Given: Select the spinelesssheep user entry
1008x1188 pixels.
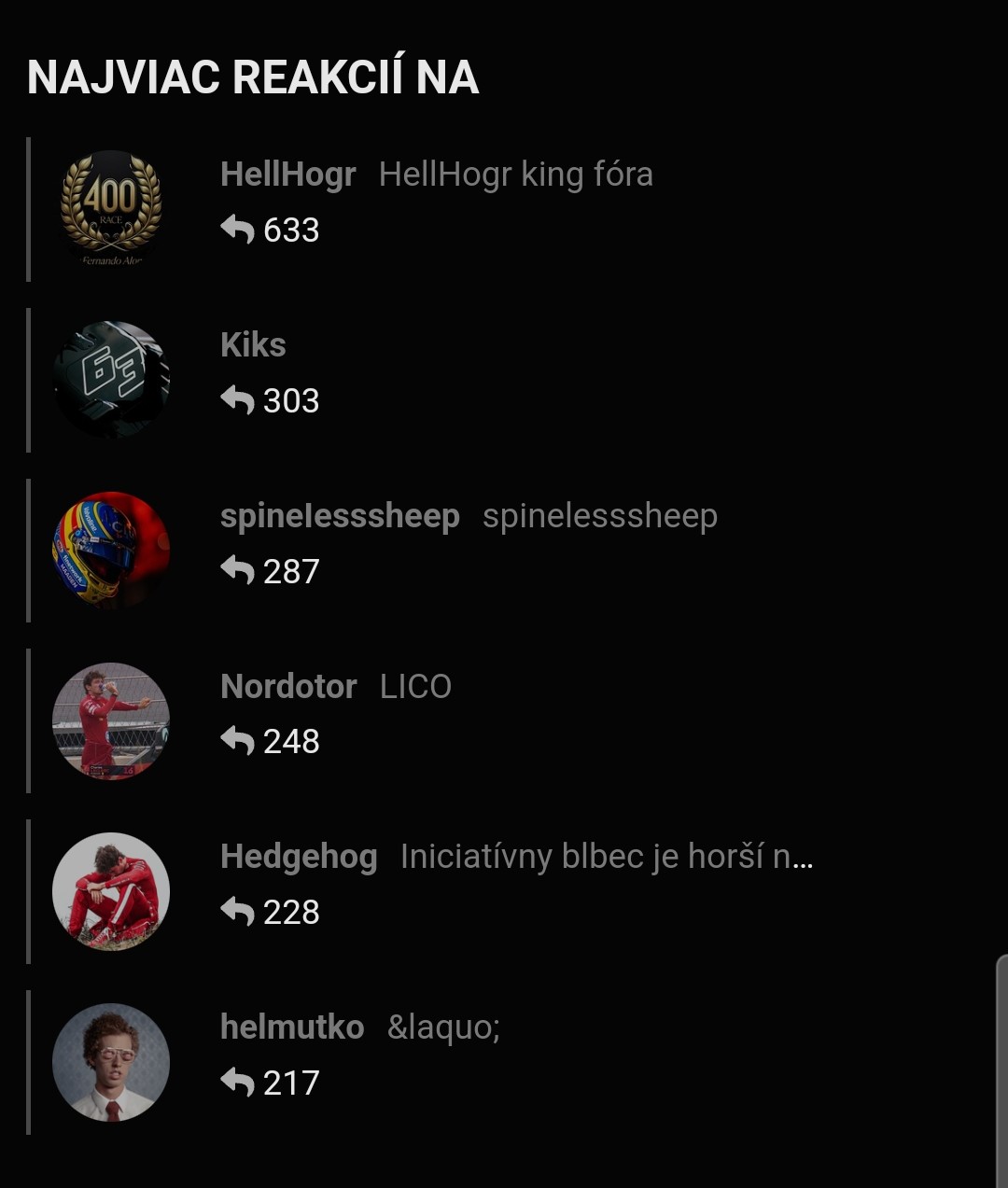Looking at the screenshot, I should (340, 516).
